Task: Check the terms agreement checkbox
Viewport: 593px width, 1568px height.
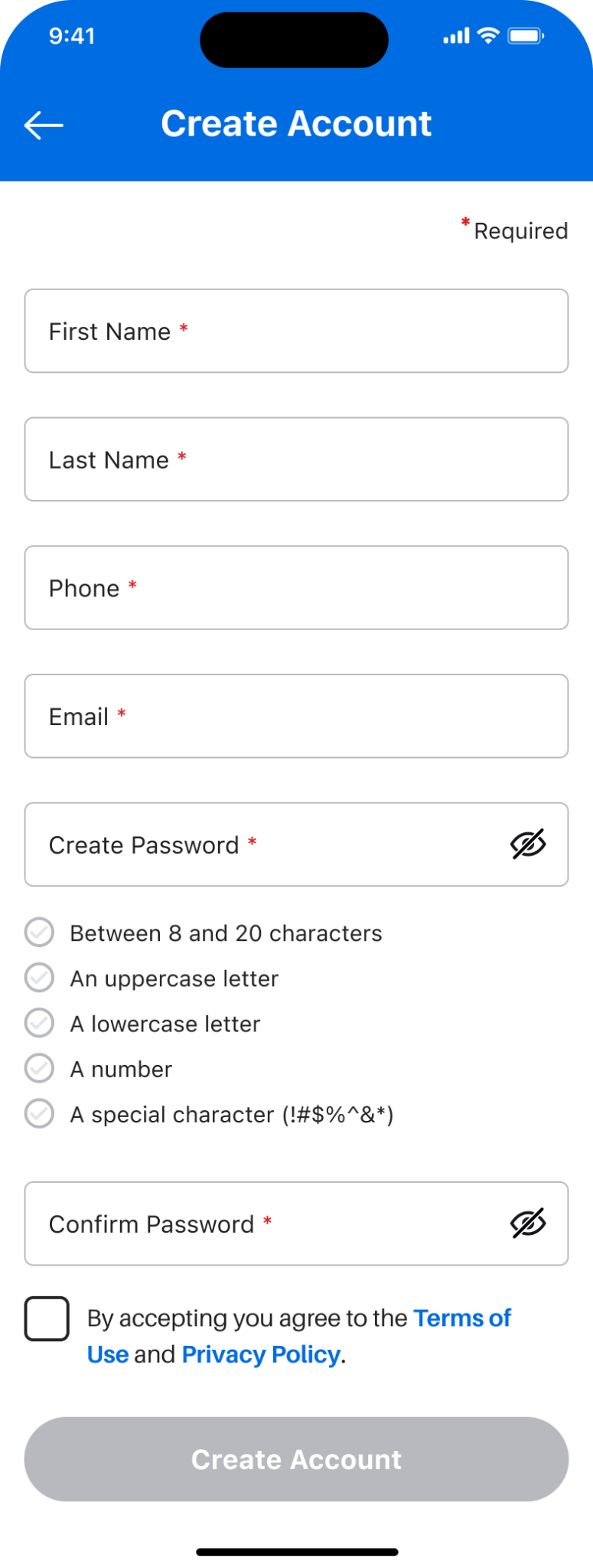Action: (x=47, y=1318)
